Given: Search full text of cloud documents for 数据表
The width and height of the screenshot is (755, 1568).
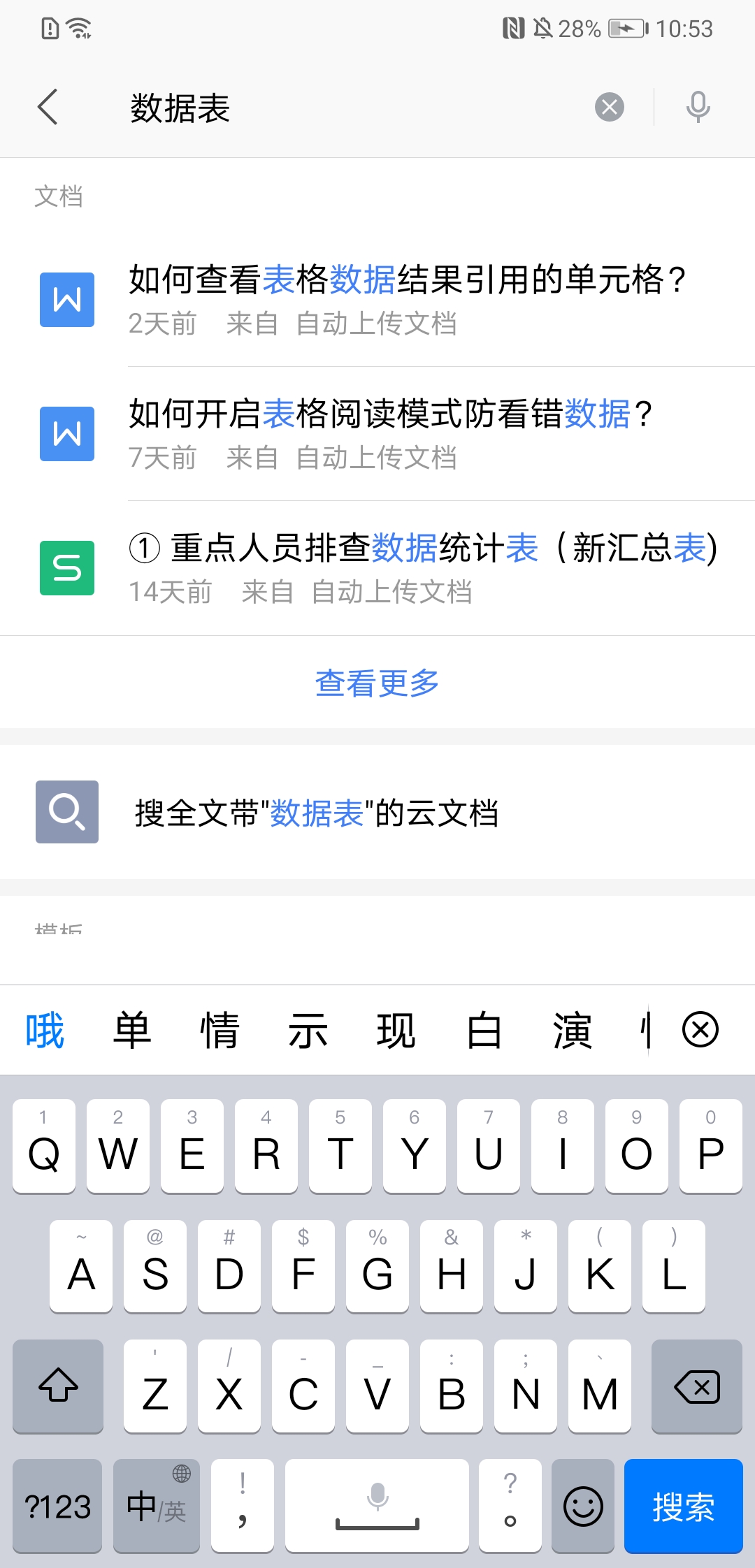Looking at the screenshot, I should (316, 813).
